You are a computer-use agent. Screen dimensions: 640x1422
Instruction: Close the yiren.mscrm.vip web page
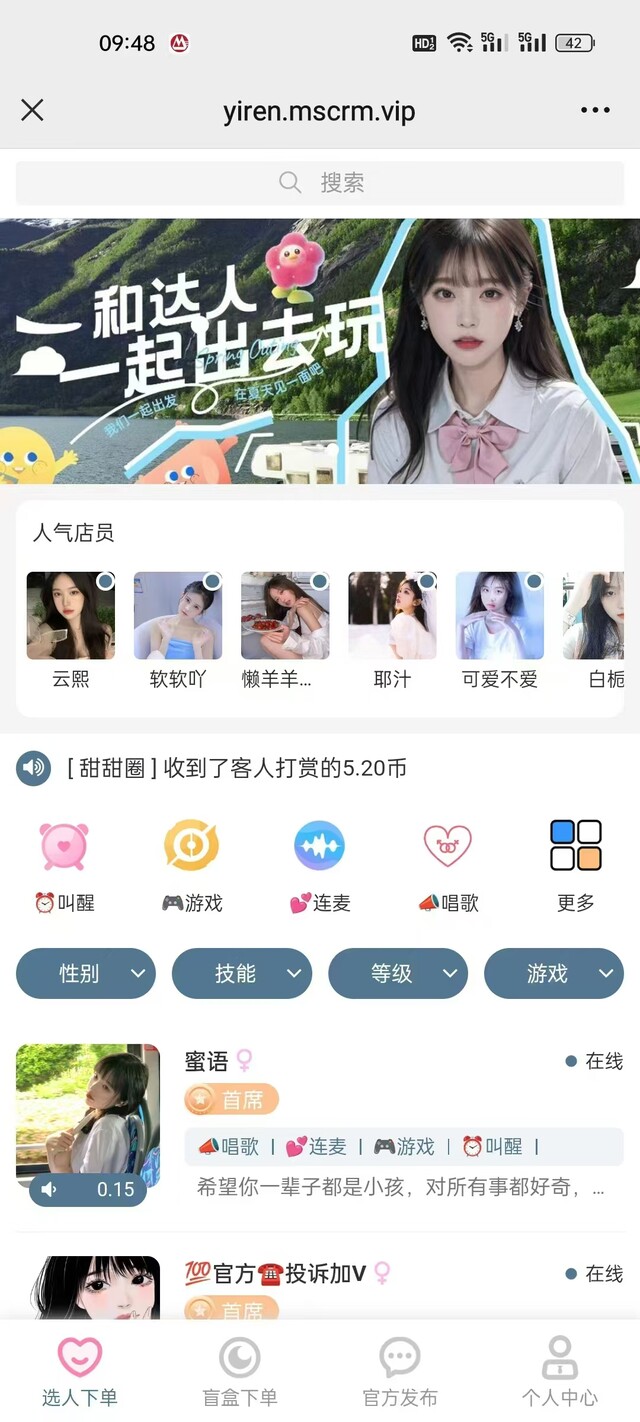32,110
